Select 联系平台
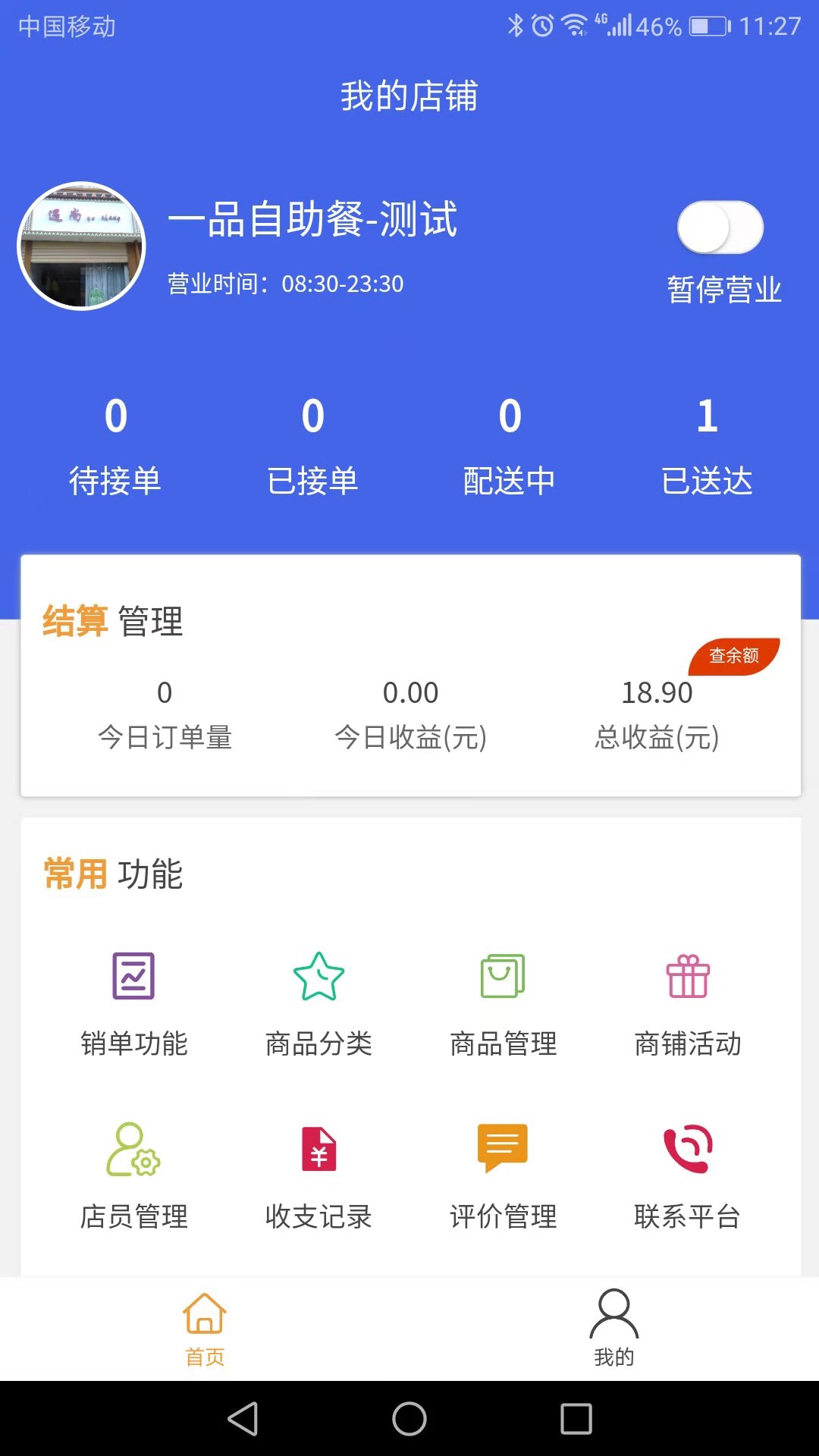Viewport: 819px width, 1456px height. (688, 1175)
